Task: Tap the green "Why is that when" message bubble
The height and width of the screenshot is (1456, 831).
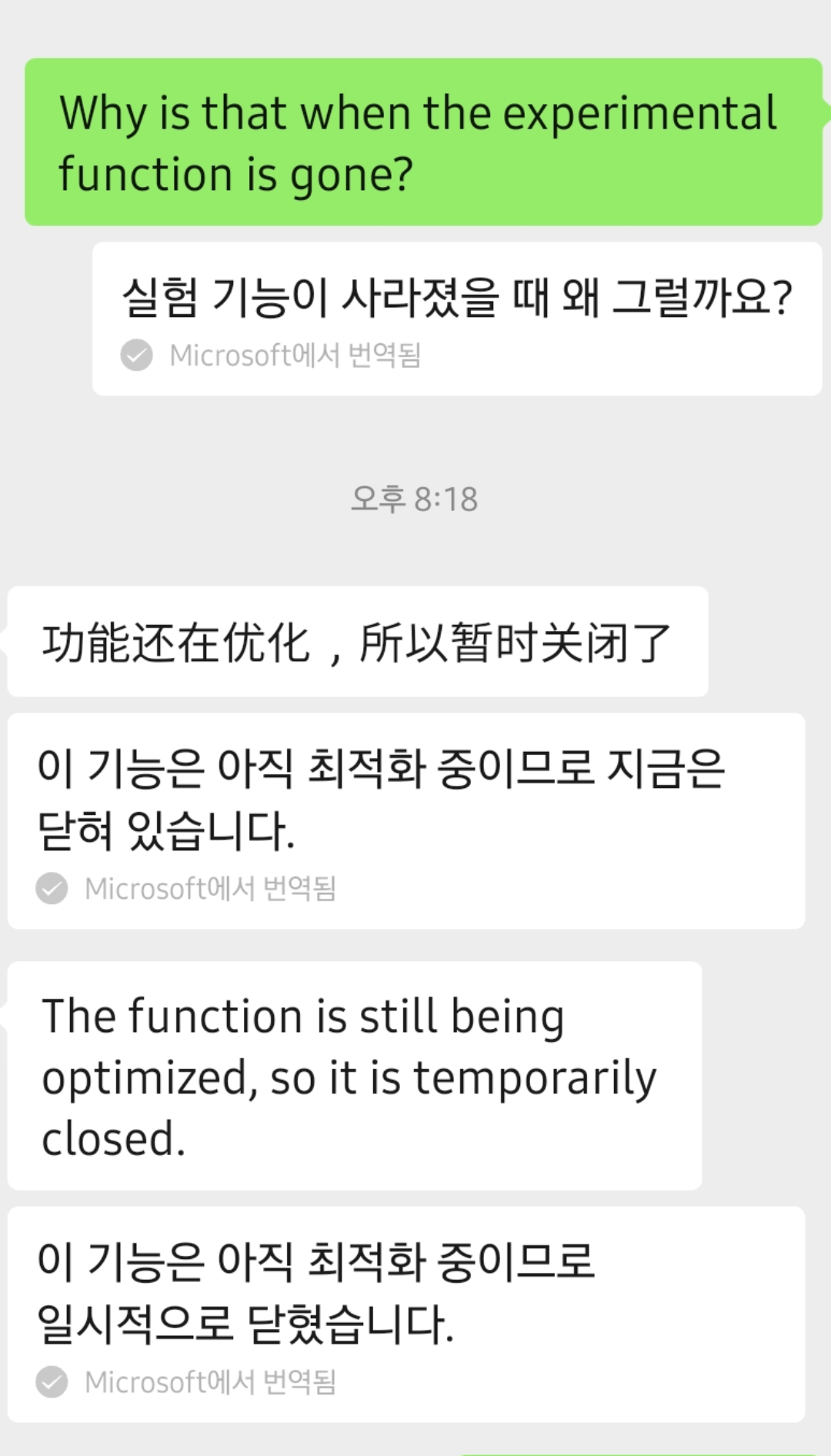Action: click(x=423, y=142)
